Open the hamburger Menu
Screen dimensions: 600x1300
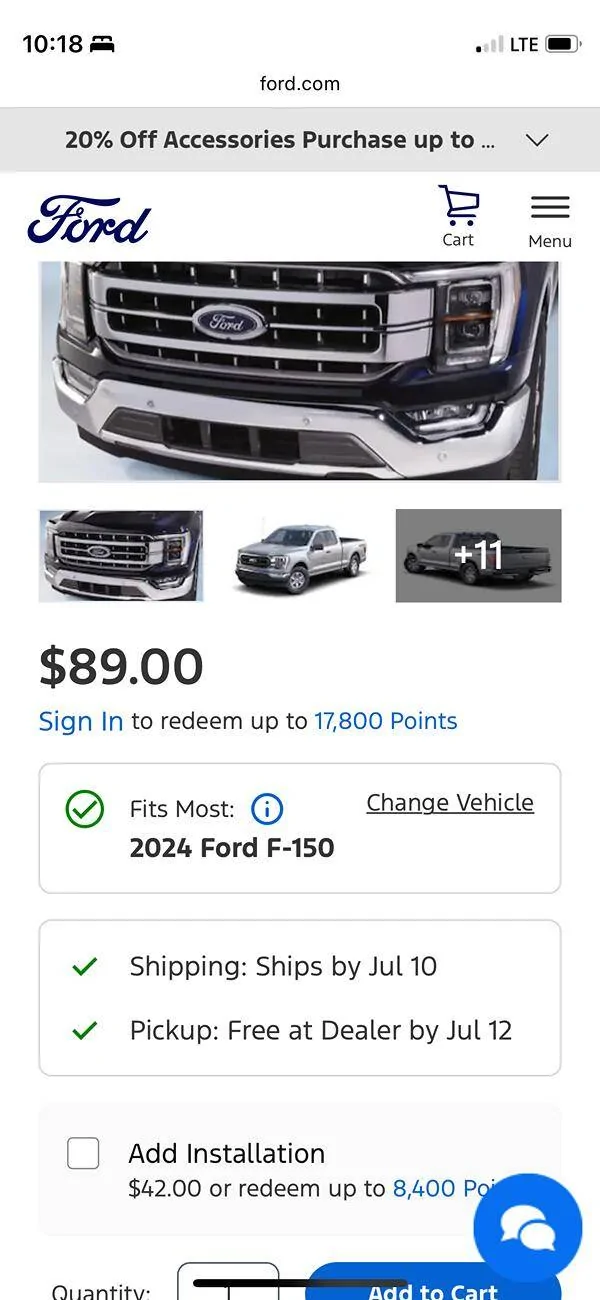pyautogui.click(x=550, y=220)
